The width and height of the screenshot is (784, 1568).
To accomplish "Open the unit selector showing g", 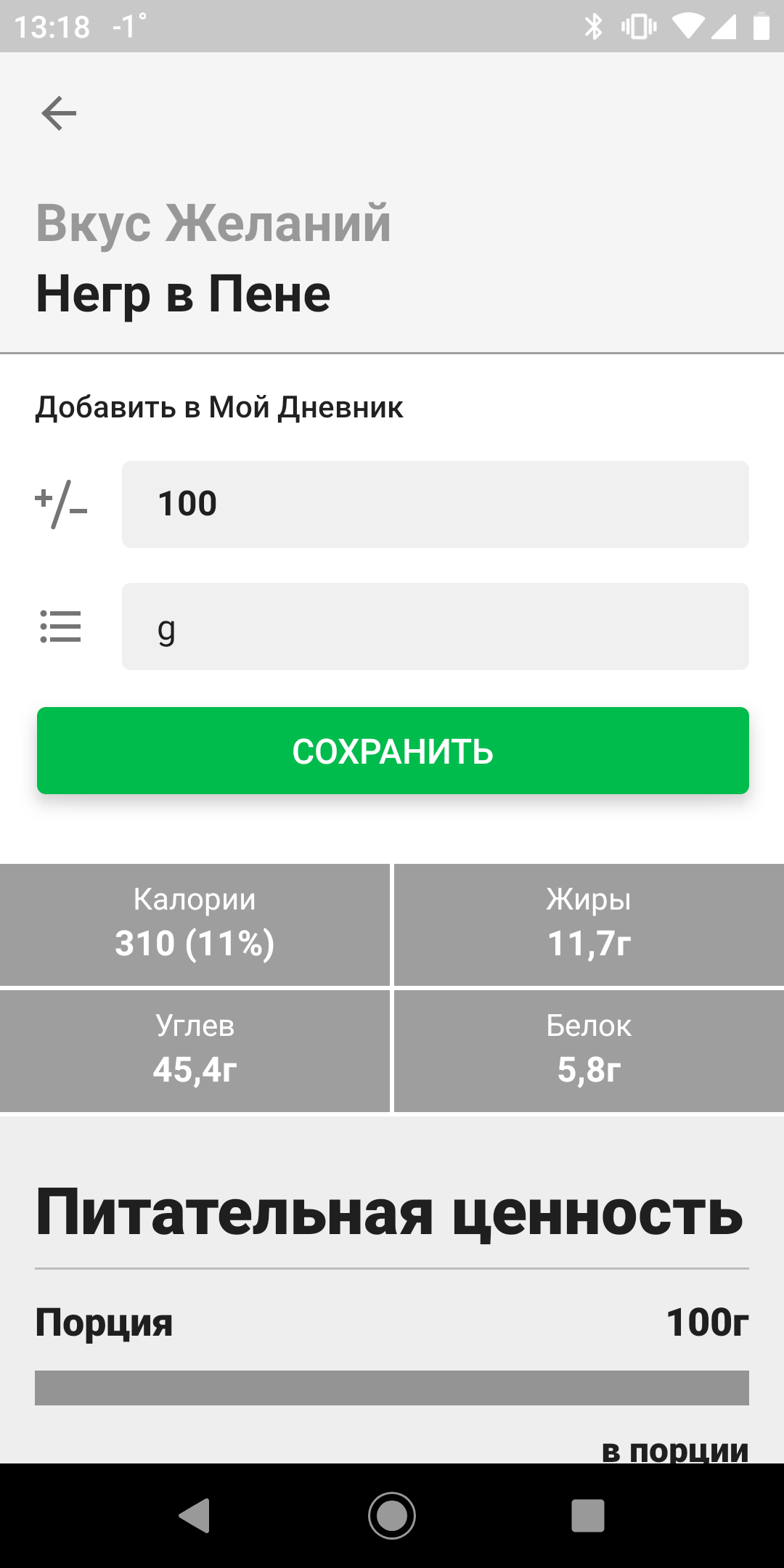I will tap(436, 626).
